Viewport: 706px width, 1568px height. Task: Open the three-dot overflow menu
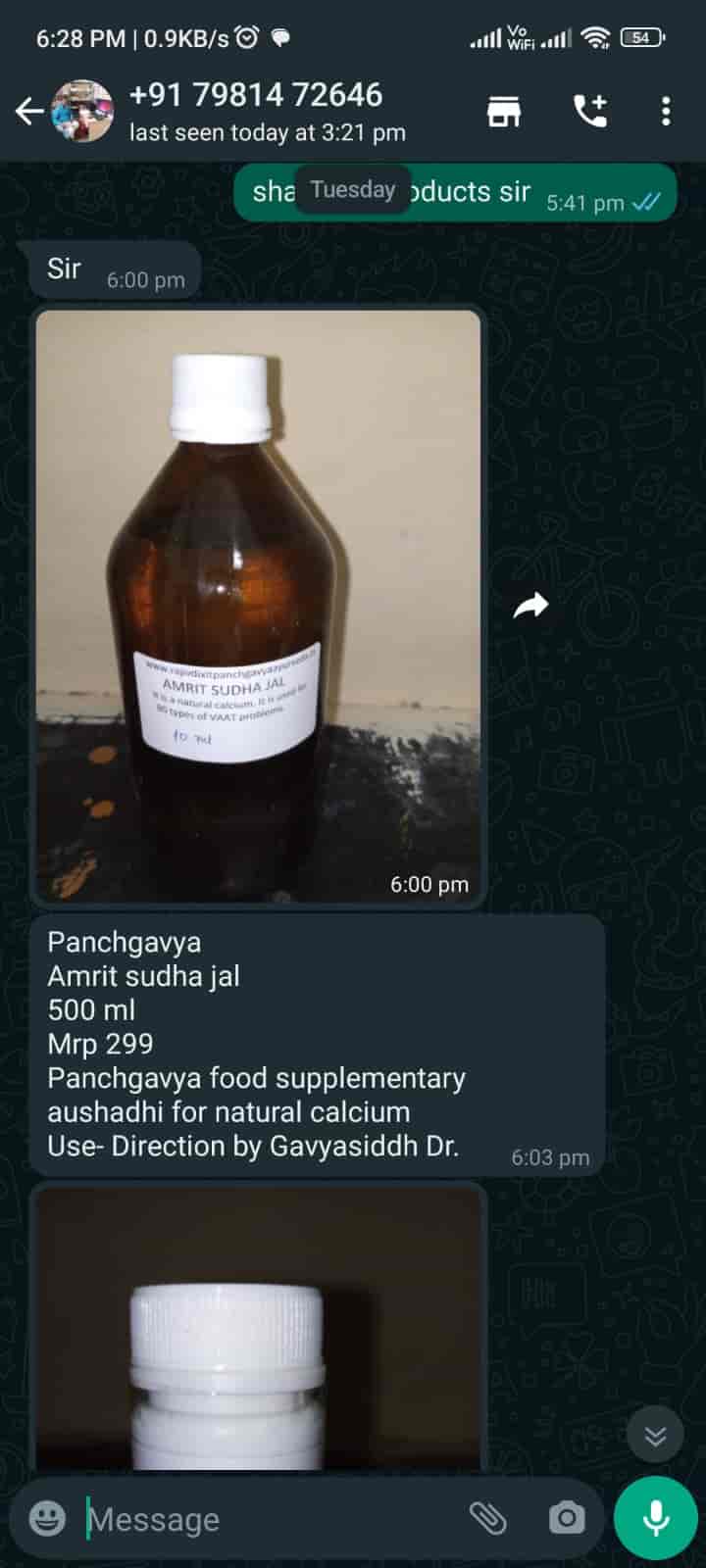666,112
